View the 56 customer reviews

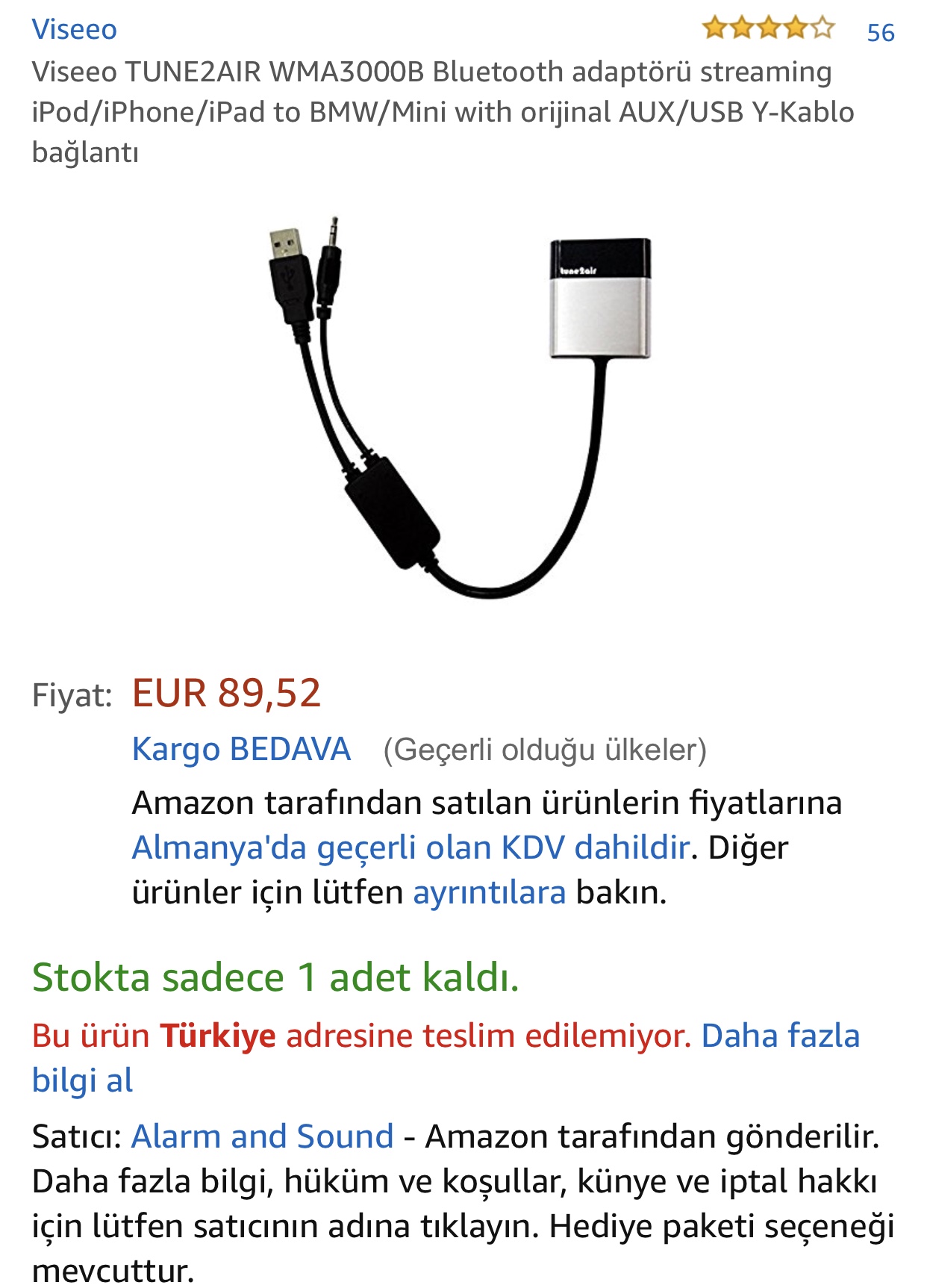click(880, 33)
